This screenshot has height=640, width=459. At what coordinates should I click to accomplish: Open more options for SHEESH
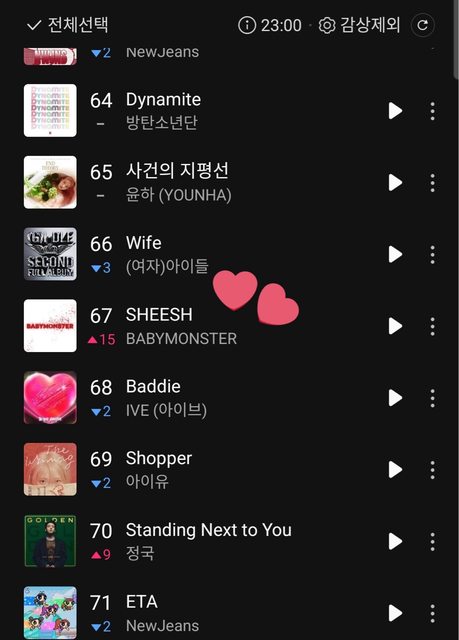tap(432, 327)
